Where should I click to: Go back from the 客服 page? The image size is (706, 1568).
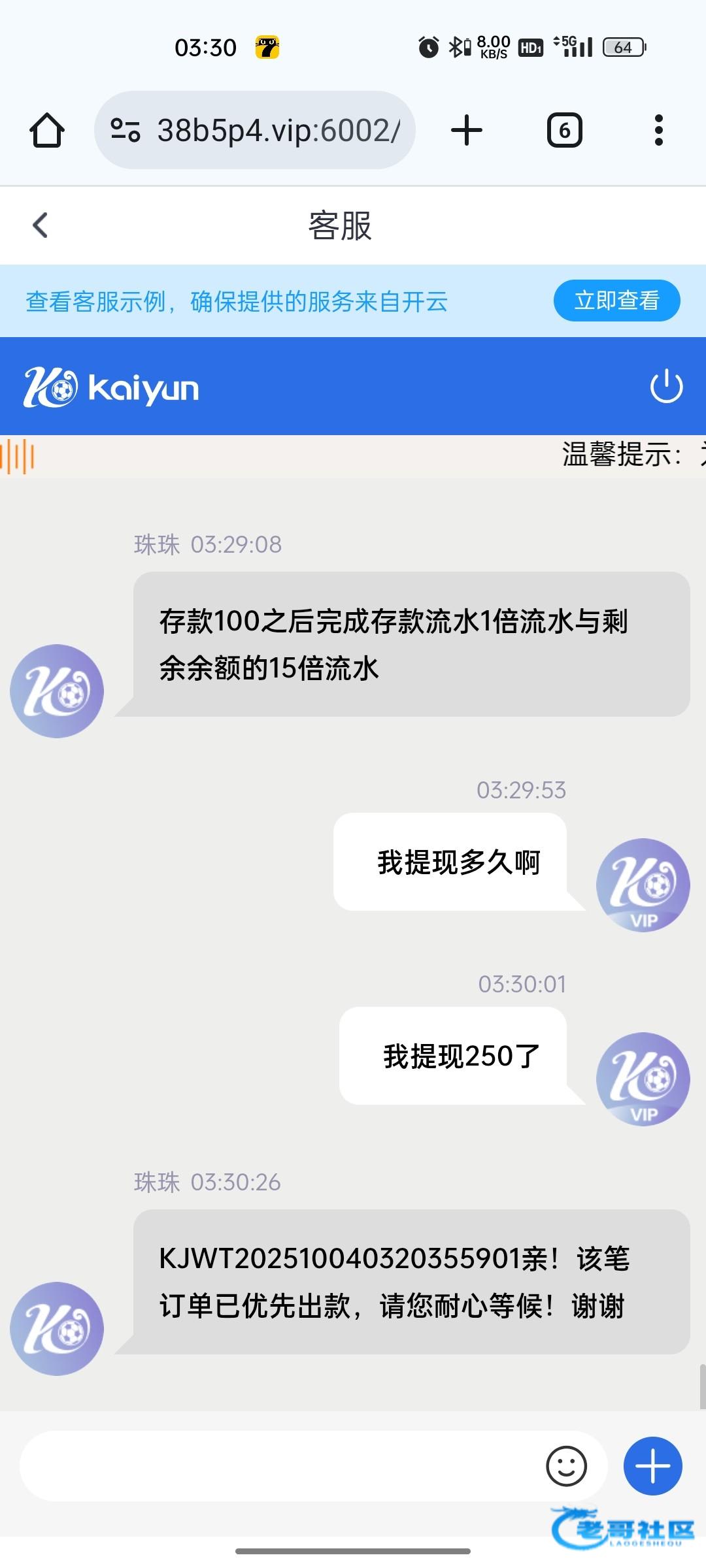point(41,225)
